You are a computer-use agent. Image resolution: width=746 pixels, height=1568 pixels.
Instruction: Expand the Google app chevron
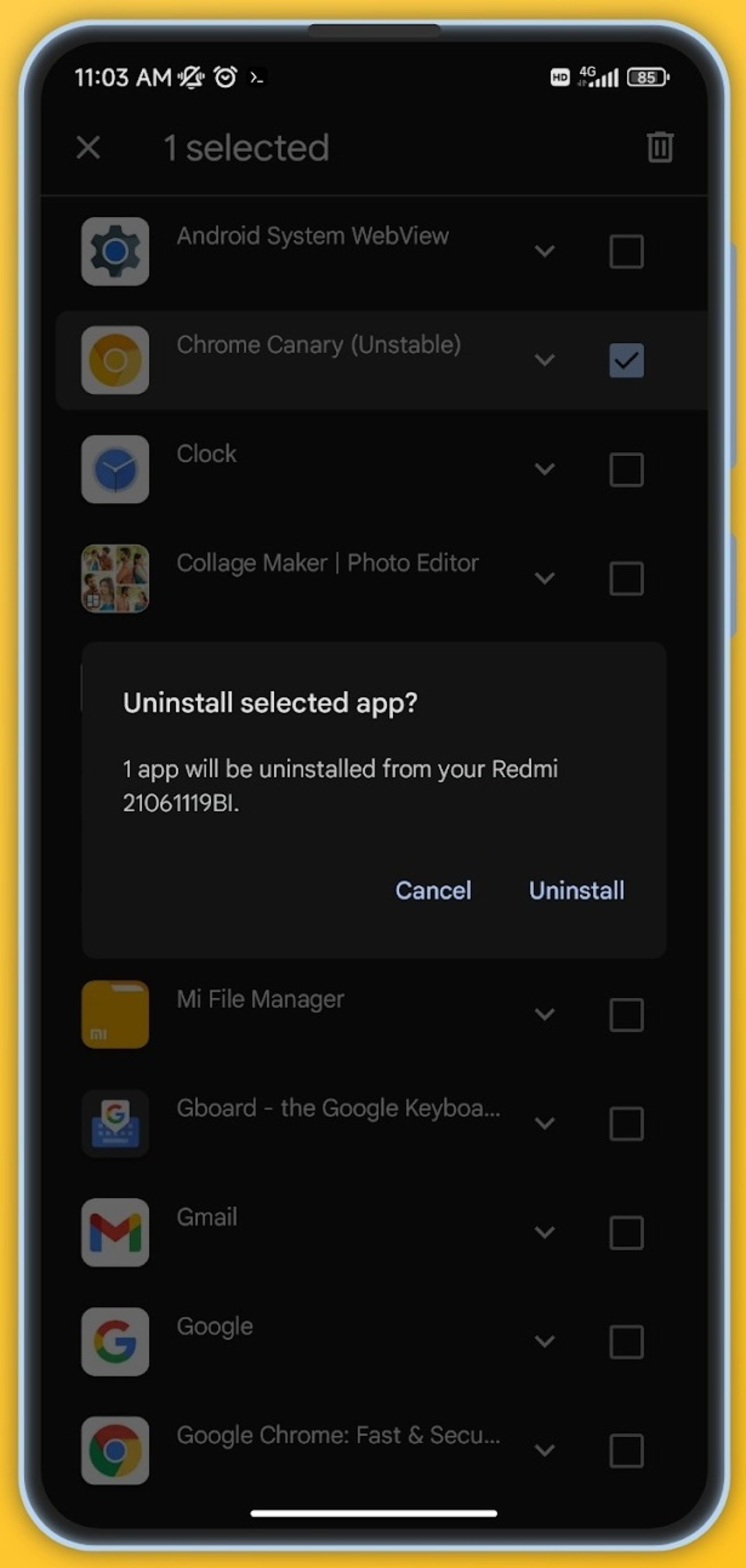coord(544,1342)
